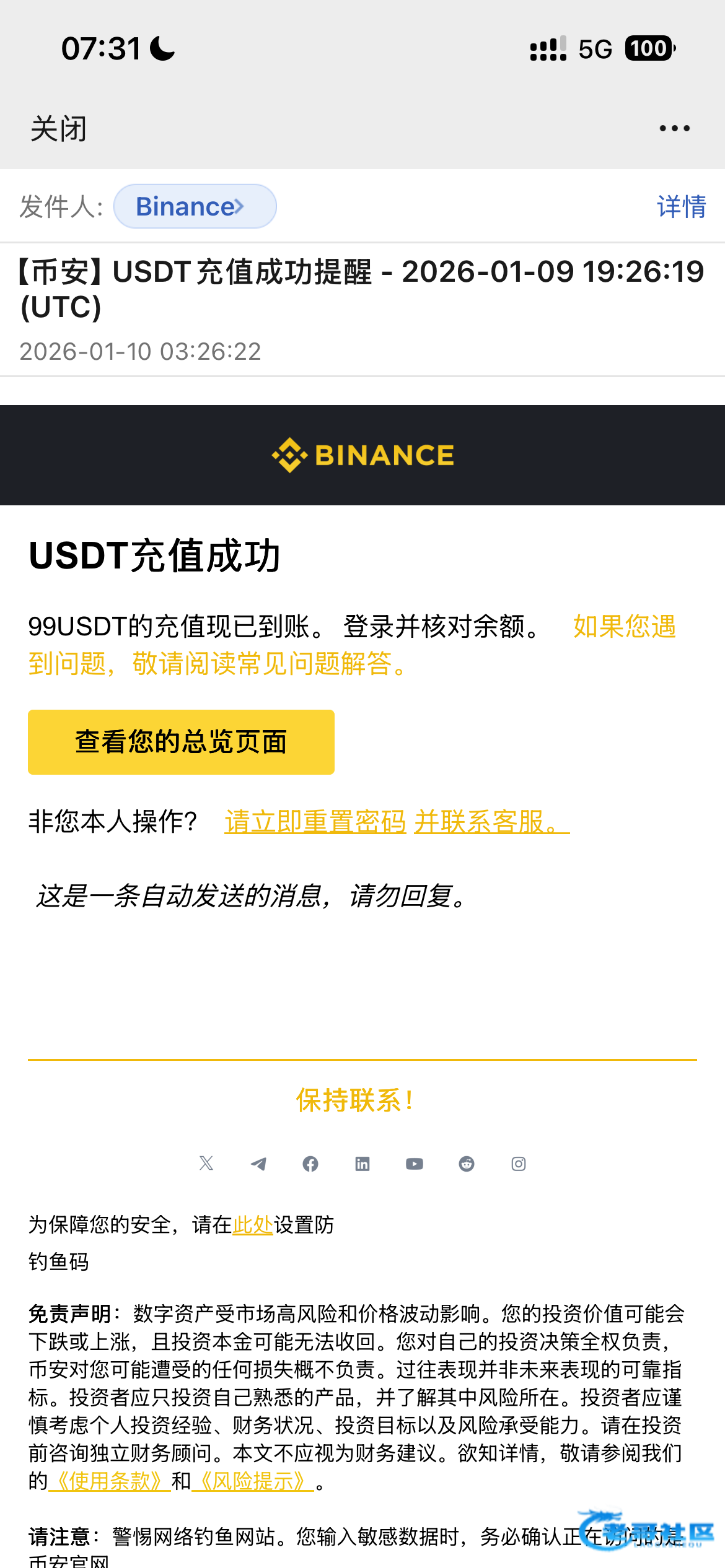Tap 关闭 to close the email
Image resolution: width=725 pixels, height=1568 pixels.
point(59,129)
